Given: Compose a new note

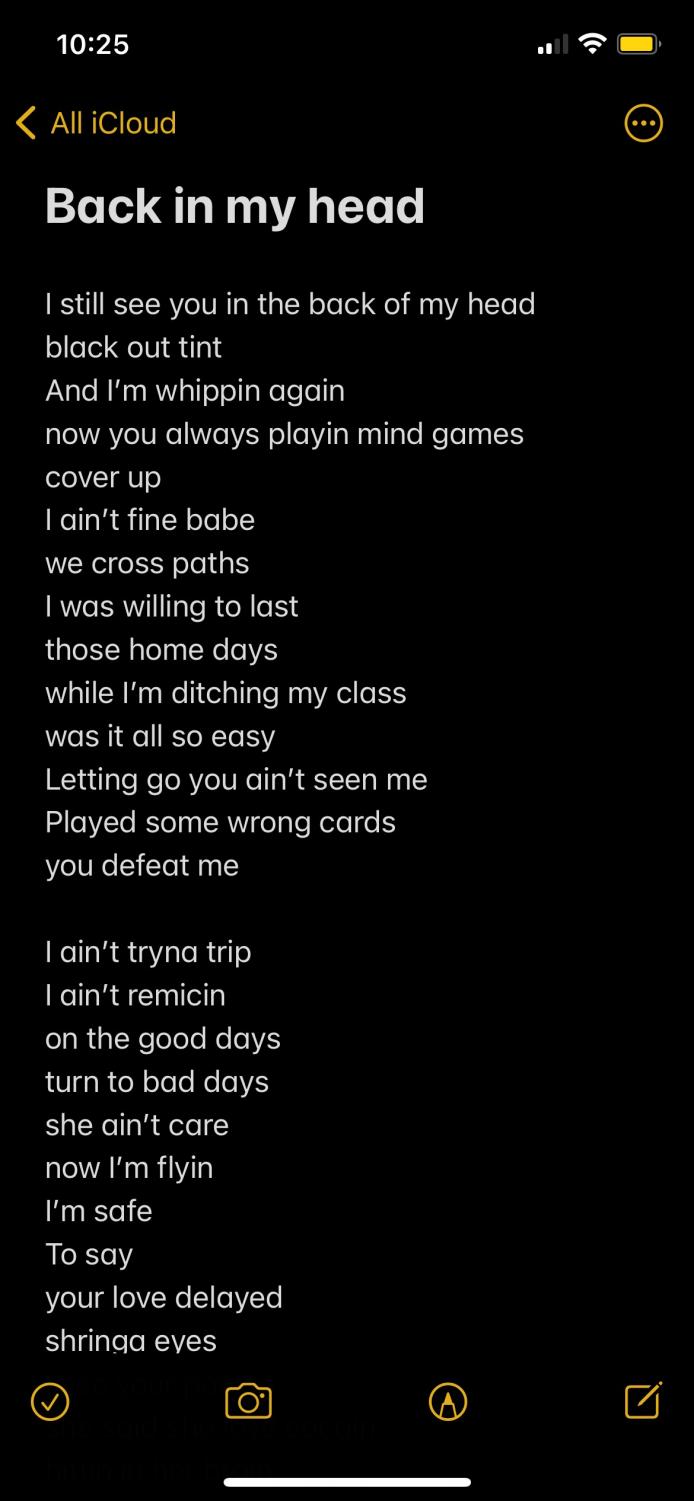Looking at the screenshot, I should 643,1400.
